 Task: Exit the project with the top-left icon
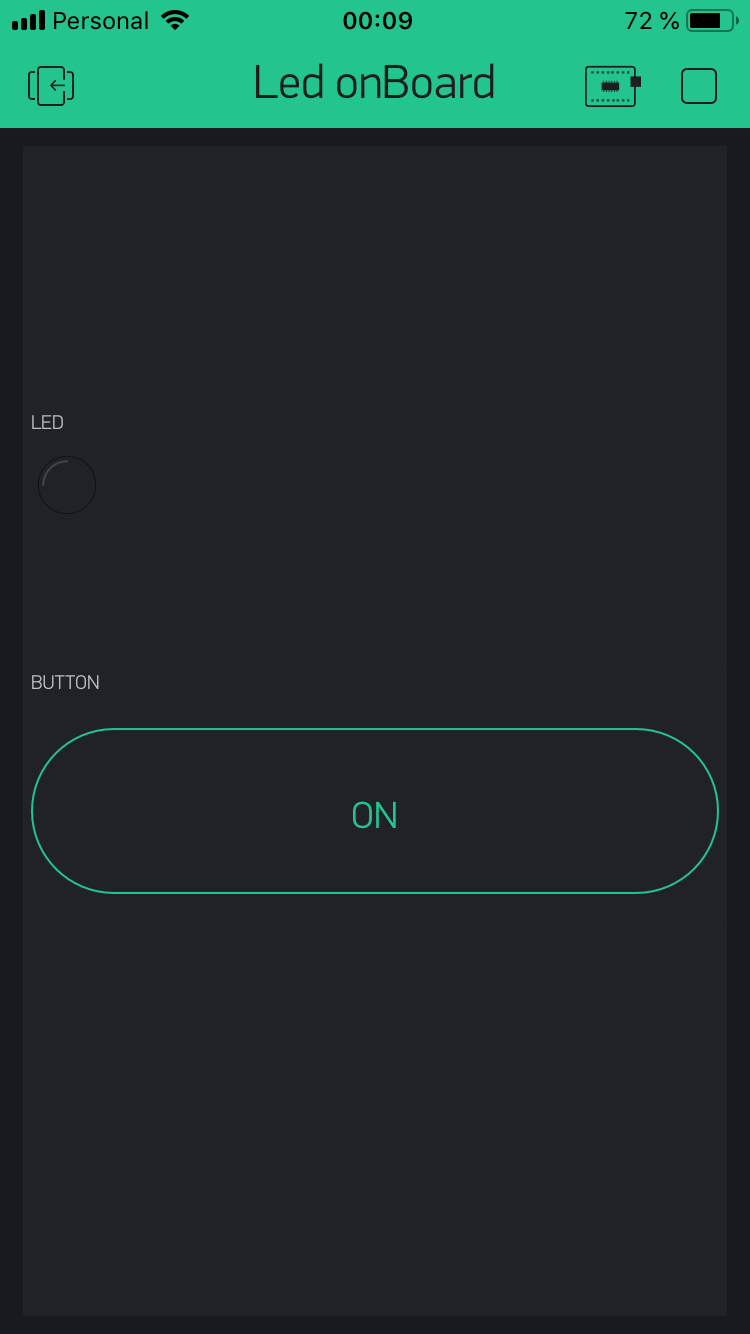tap(51, 86)
